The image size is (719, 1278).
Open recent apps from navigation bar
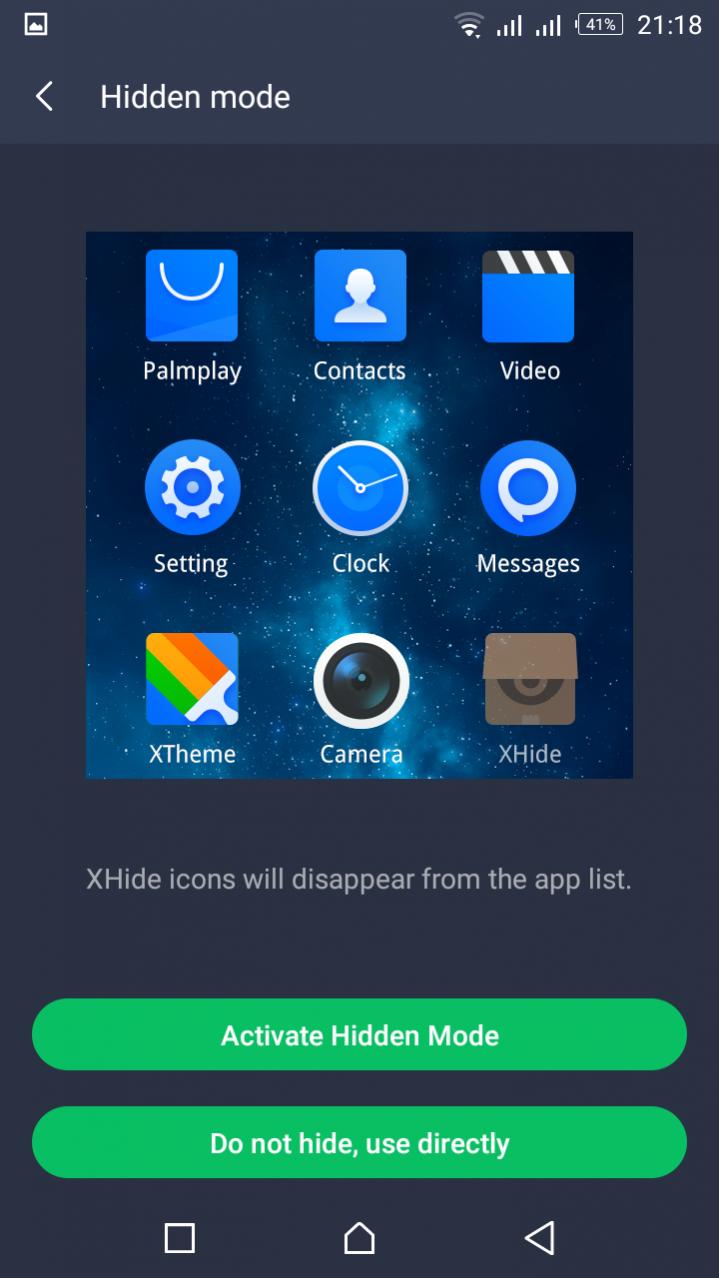click(x=179, y=1238)
